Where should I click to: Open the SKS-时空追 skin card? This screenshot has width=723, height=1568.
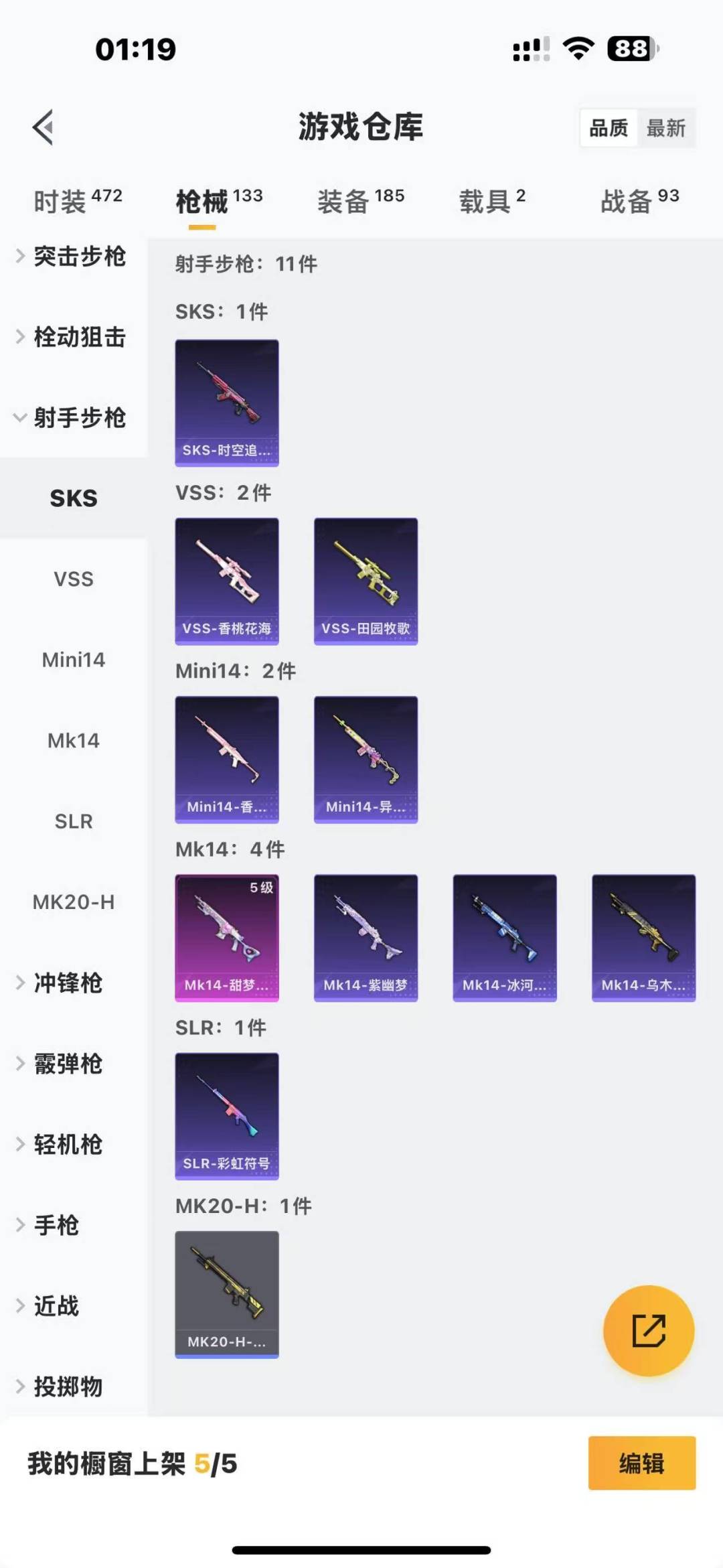pyautogui.click(x=227, y=403)
